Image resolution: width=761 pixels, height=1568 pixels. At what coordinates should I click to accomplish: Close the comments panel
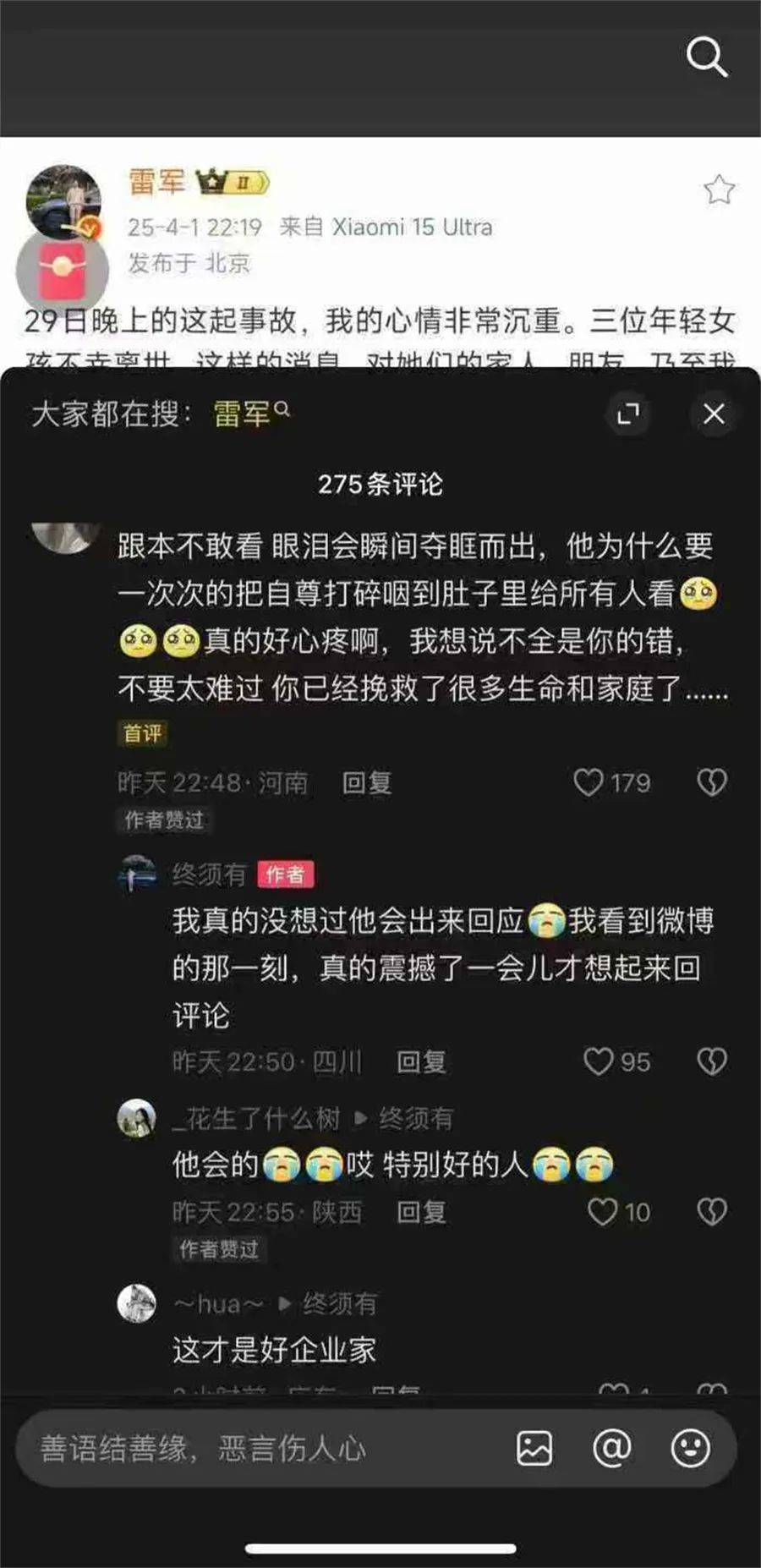[x=714, y=414]
